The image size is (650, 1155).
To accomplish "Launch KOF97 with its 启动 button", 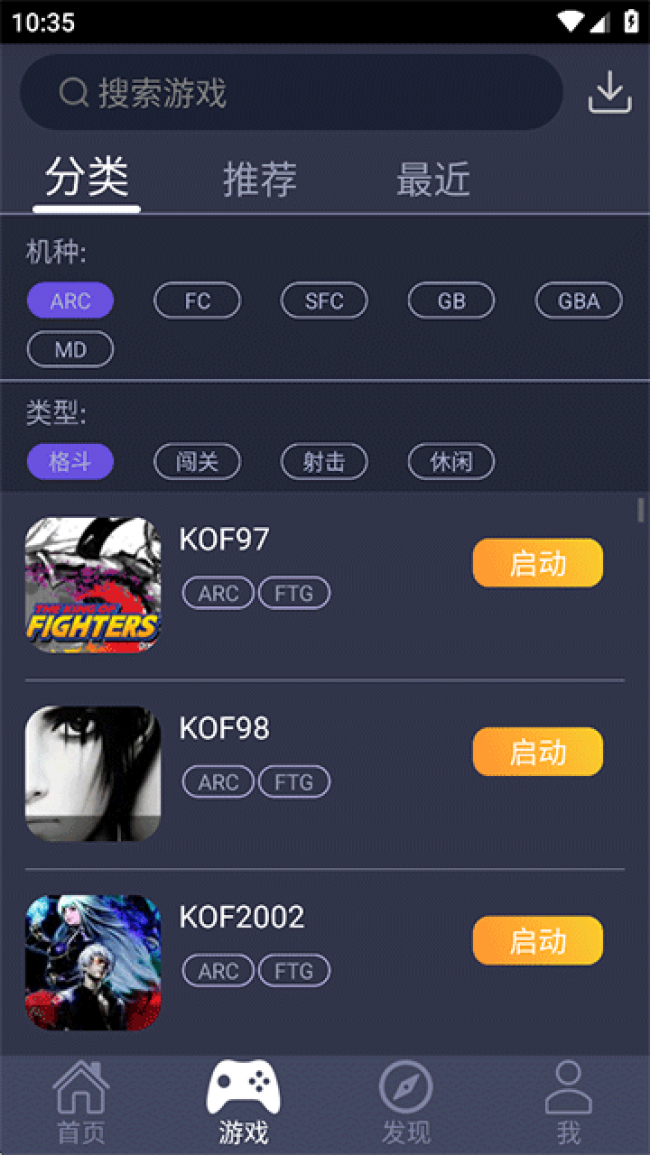I will click(x=537, y=563).
